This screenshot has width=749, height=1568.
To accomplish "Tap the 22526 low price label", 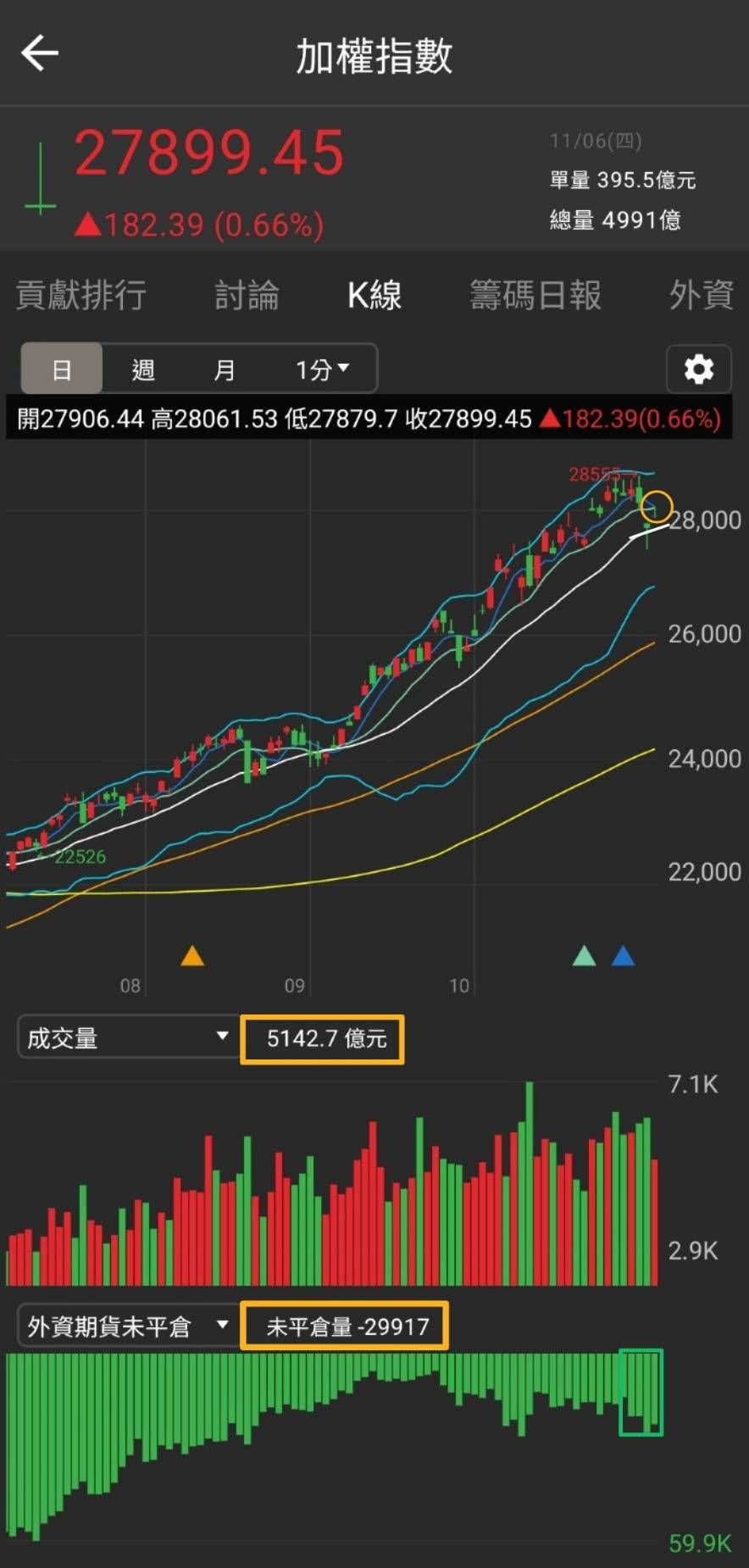I will pos(80,857).
